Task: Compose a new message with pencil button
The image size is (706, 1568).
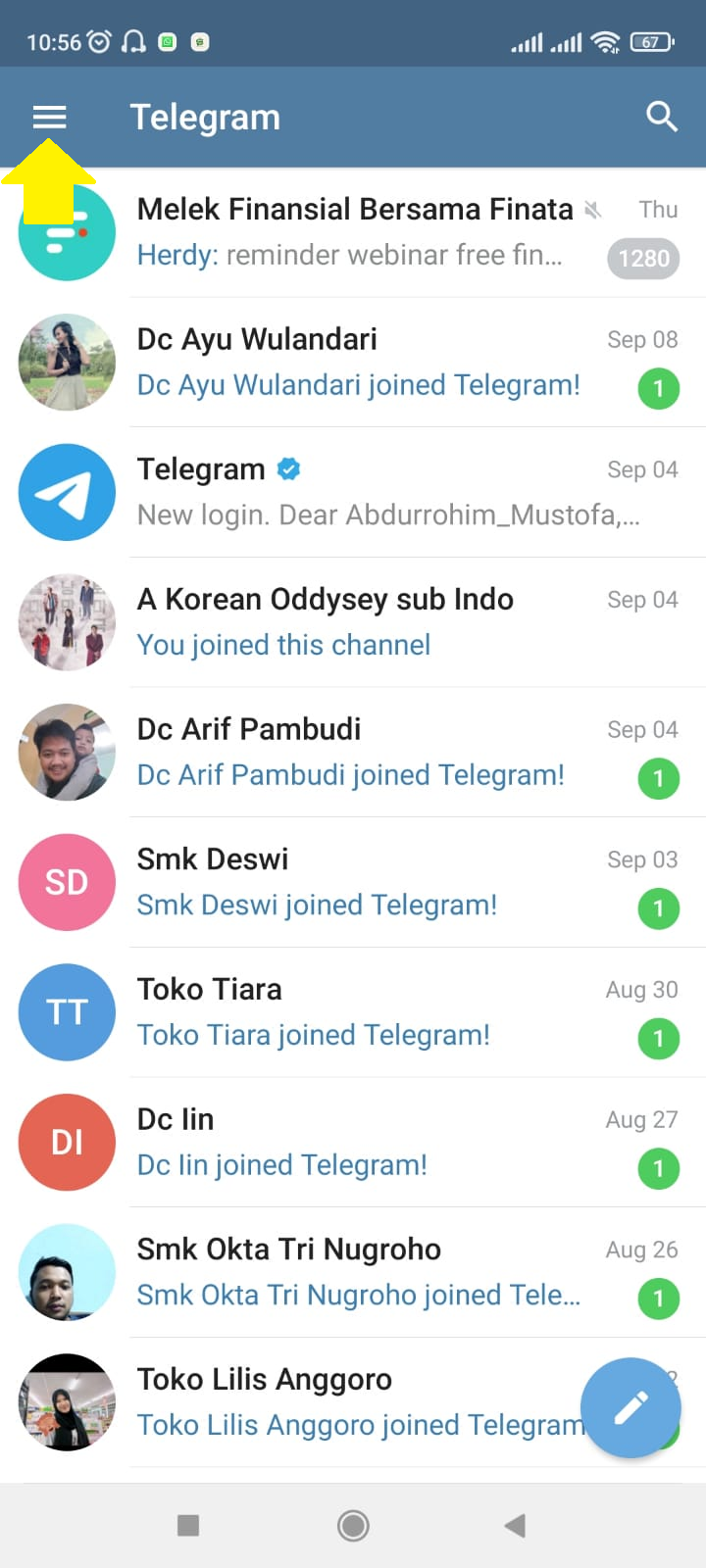Action: (630, 1408)
